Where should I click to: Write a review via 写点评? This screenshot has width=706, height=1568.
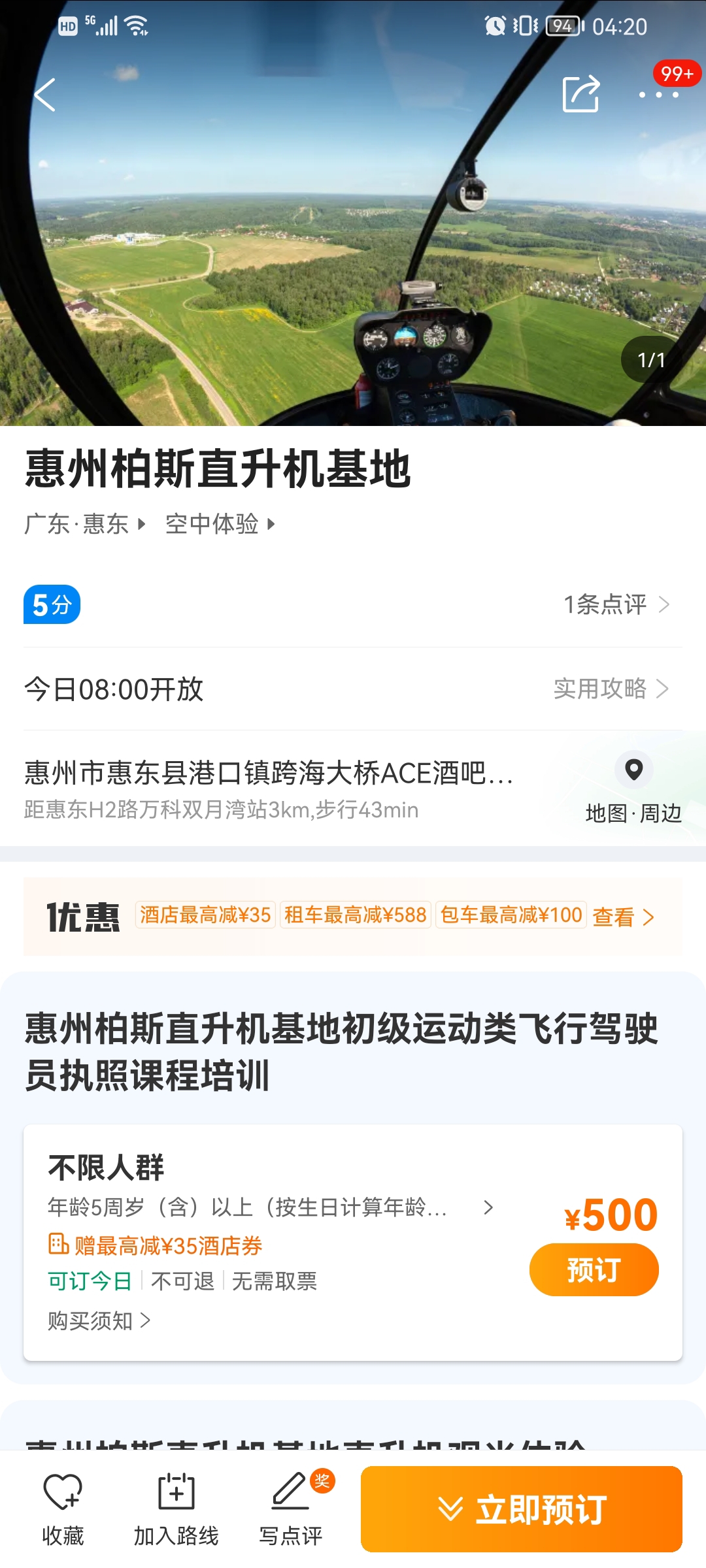point(291,1508)
